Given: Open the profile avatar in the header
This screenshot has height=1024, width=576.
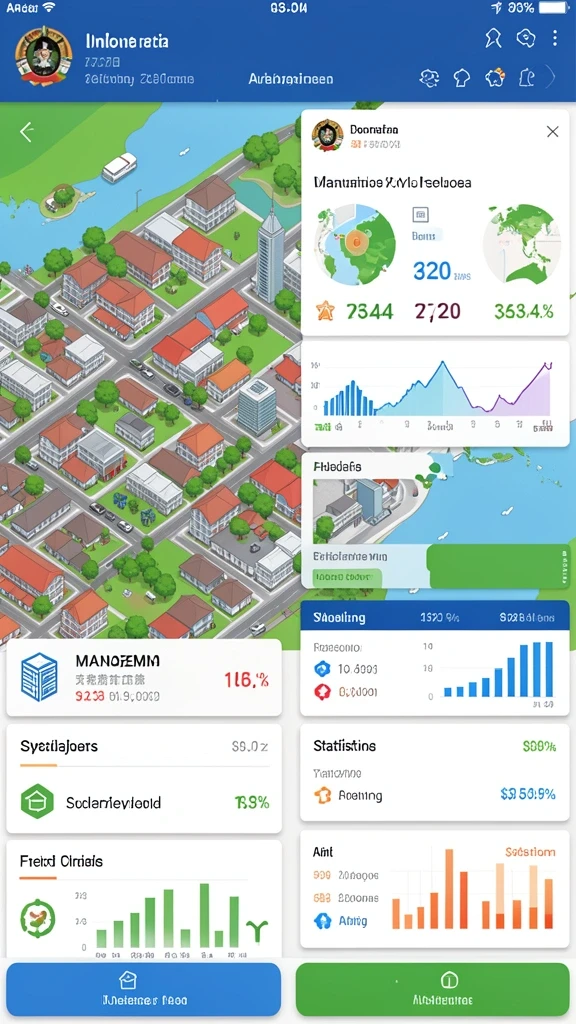Looking at the screenshot, I should (43, 56).
